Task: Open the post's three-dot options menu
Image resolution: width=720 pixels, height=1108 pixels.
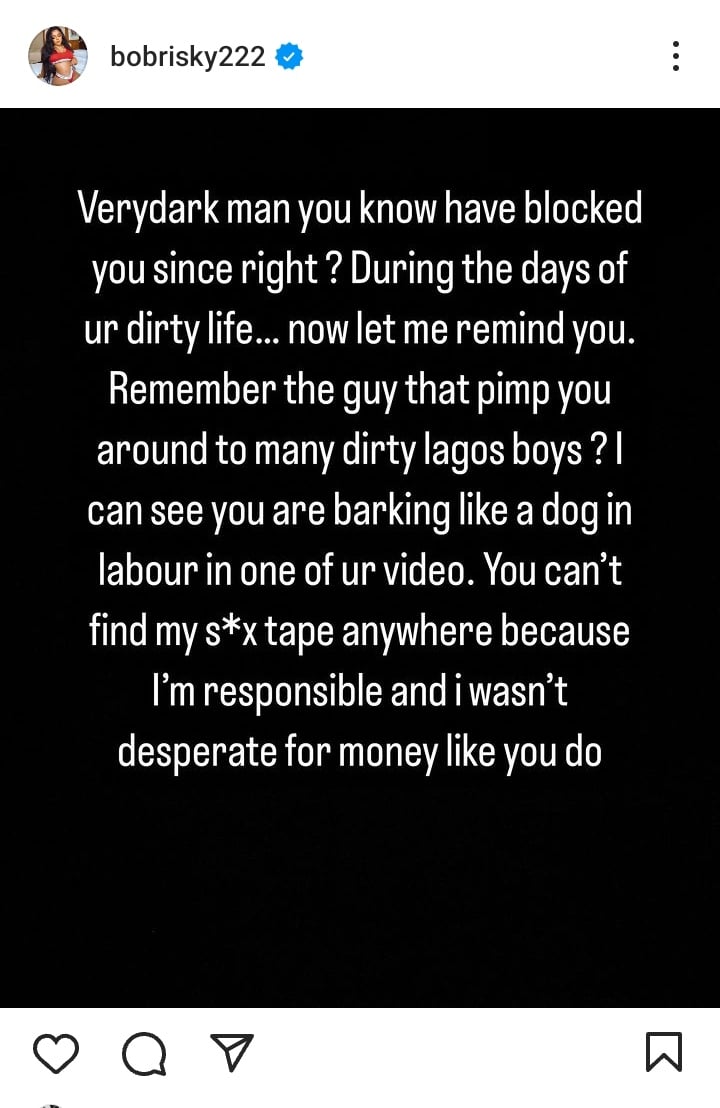Action: point(676,56)
